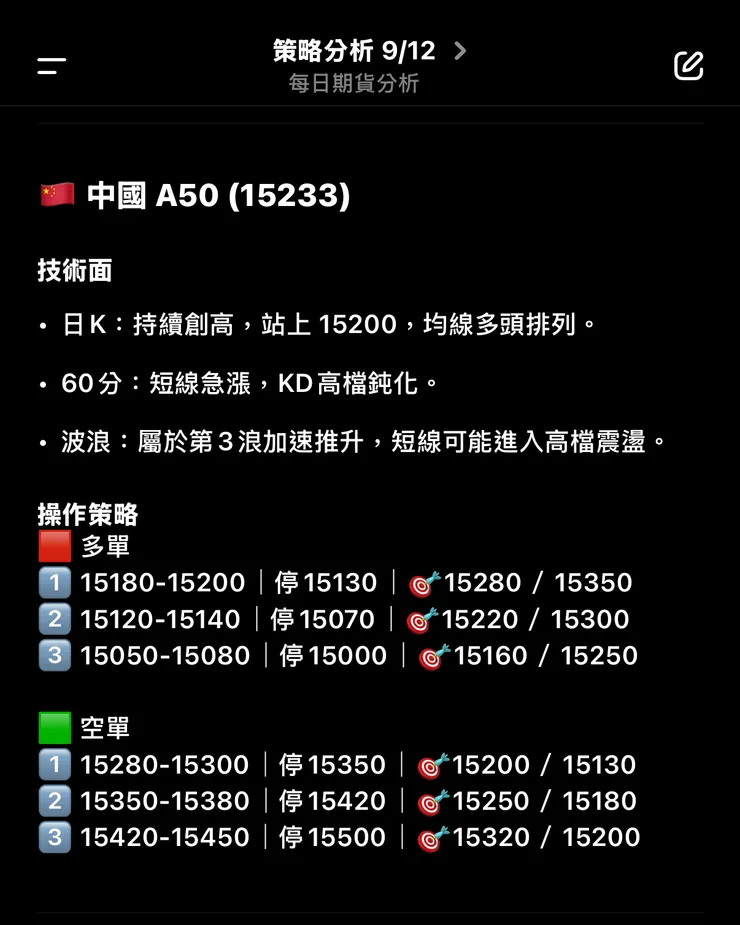The image size is (740, 925).
Task: Click the red square icon beside 多單
Action: pos(56,545)
